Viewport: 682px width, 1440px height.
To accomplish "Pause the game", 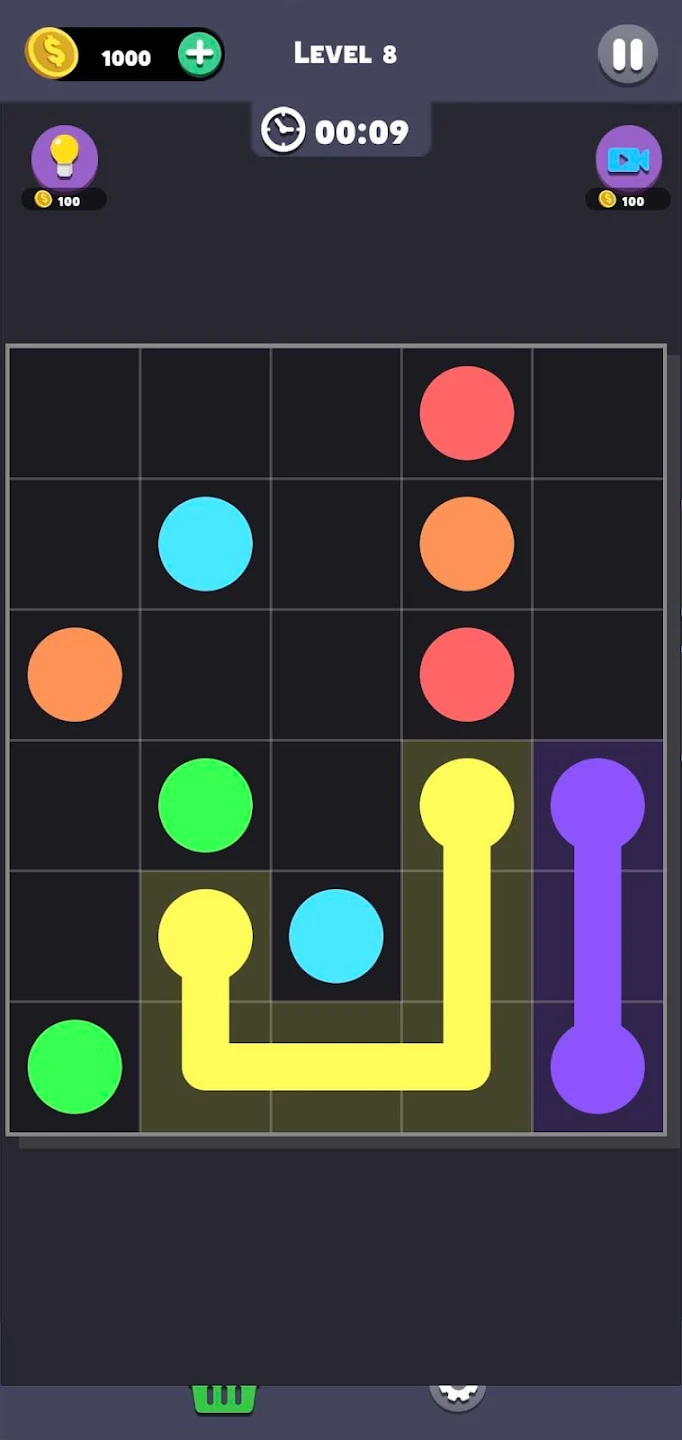I will tap(627, 54).
